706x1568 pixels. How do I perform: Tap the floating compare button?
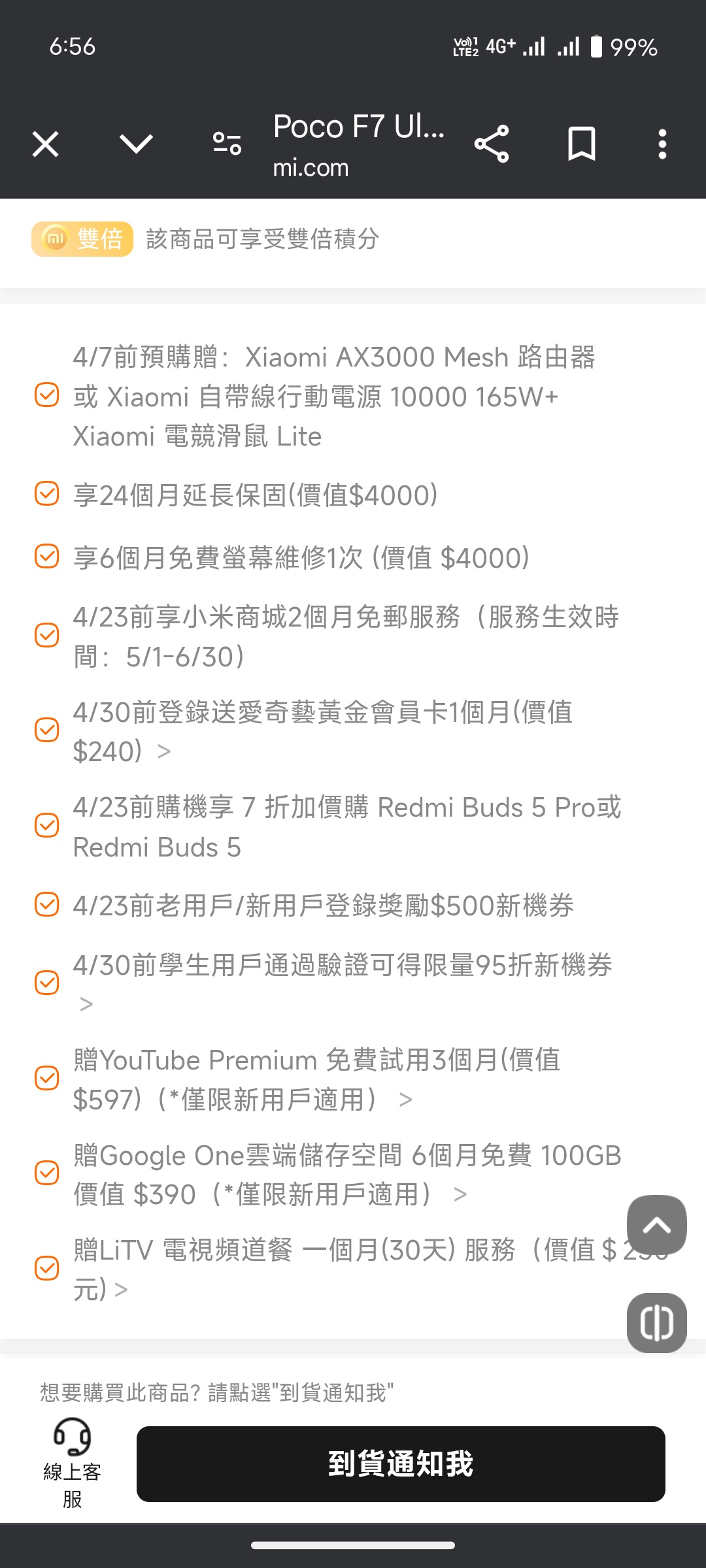[656, 1322]
